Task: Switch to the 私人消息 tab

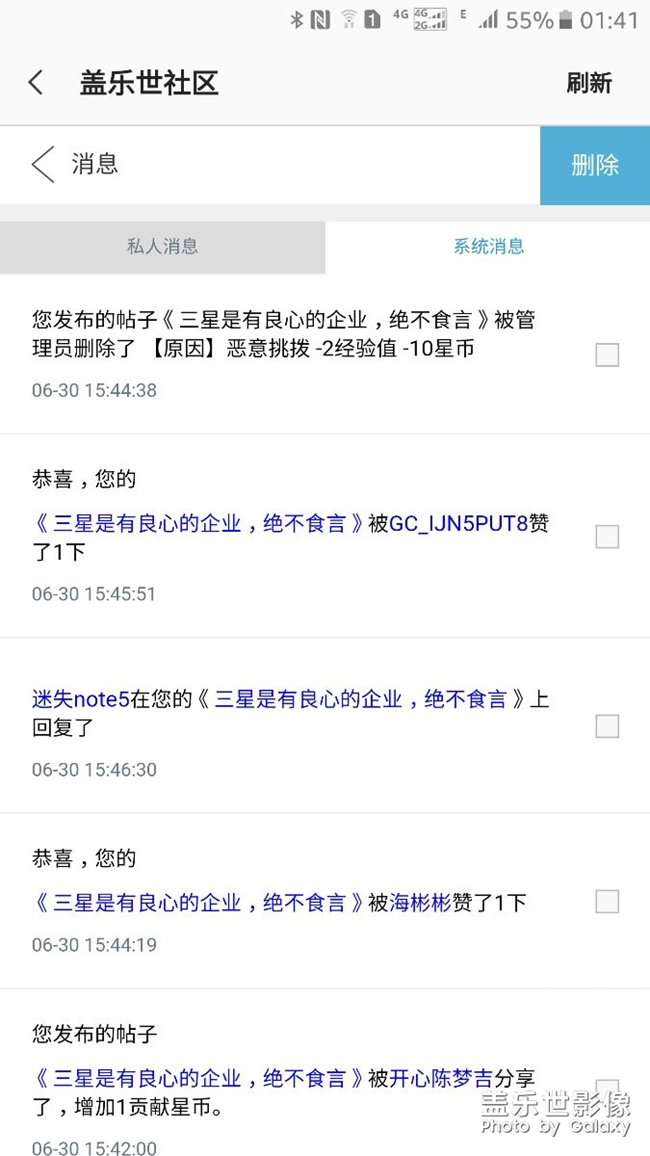Action: 162,247
